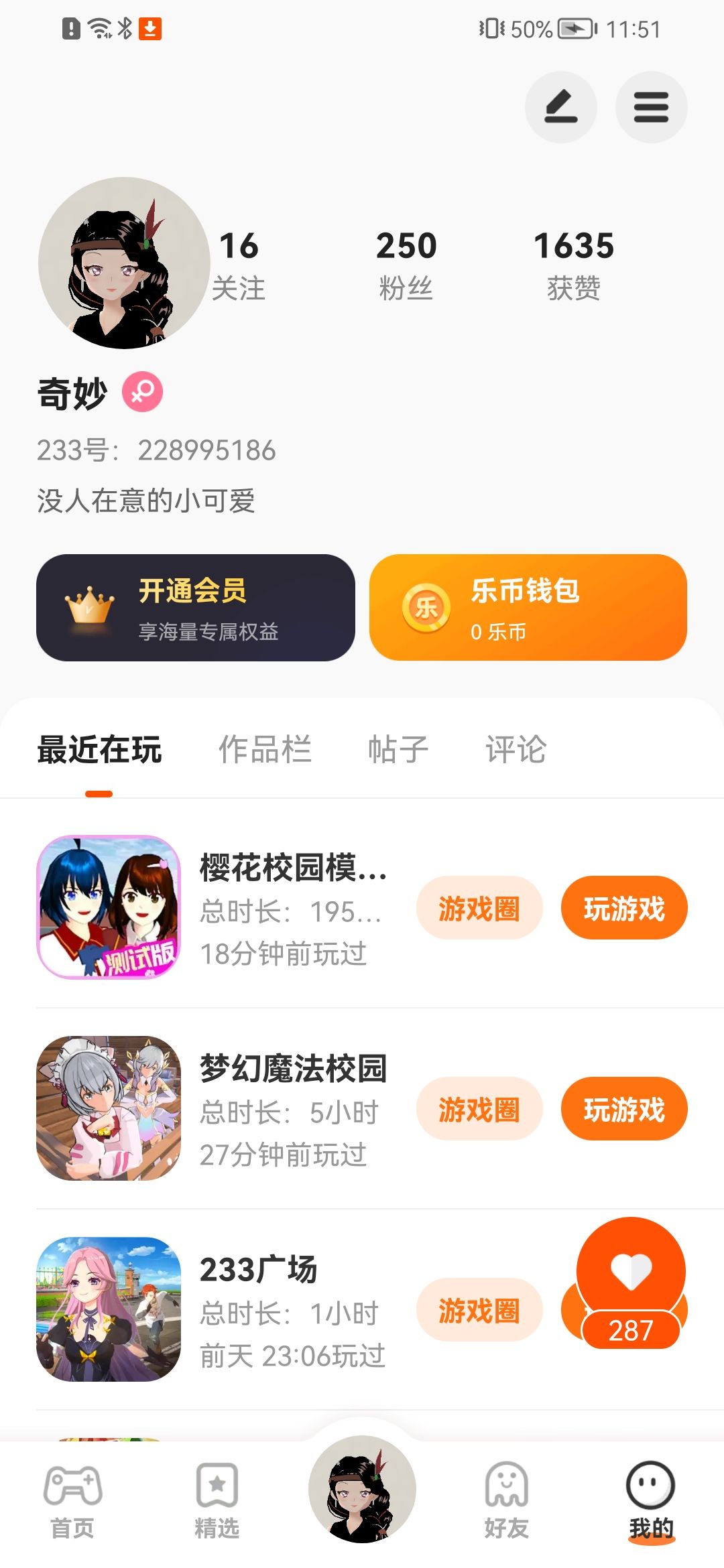Switch to 精选 tab
The image size is (724, 1568).
click(x=217, y=1501)
